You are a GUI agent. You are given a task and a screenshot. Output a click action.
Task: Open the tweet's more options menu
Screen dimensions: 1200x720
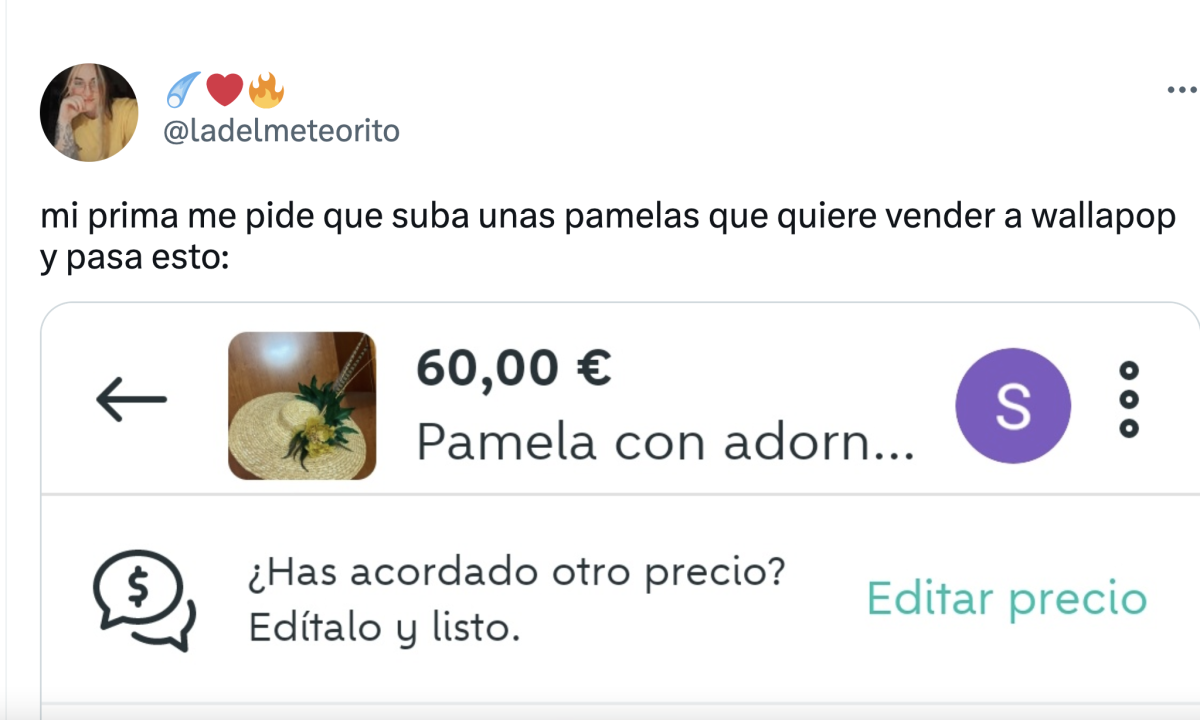(x=1181, y=90)
